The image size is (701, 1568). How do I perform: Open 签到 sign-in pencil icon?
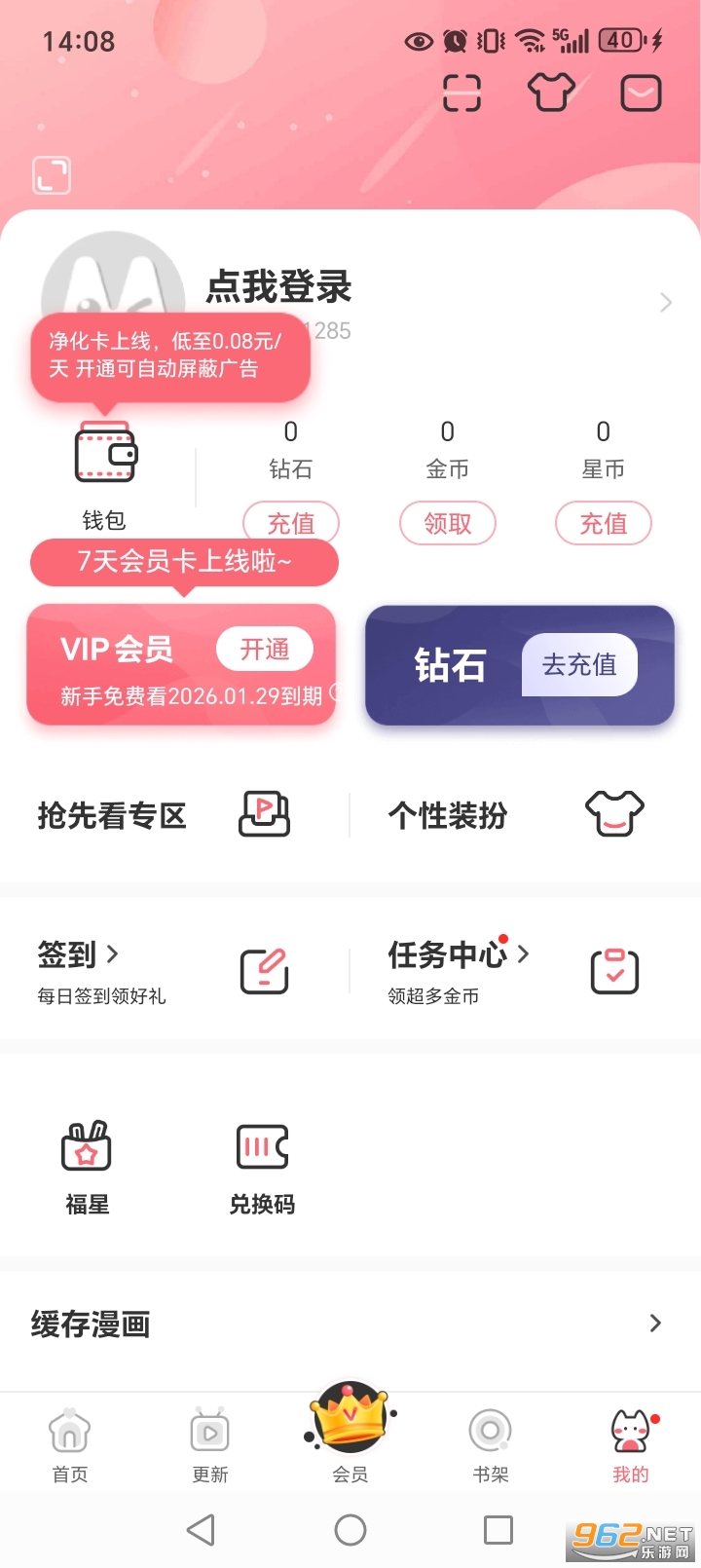[264, 970]
